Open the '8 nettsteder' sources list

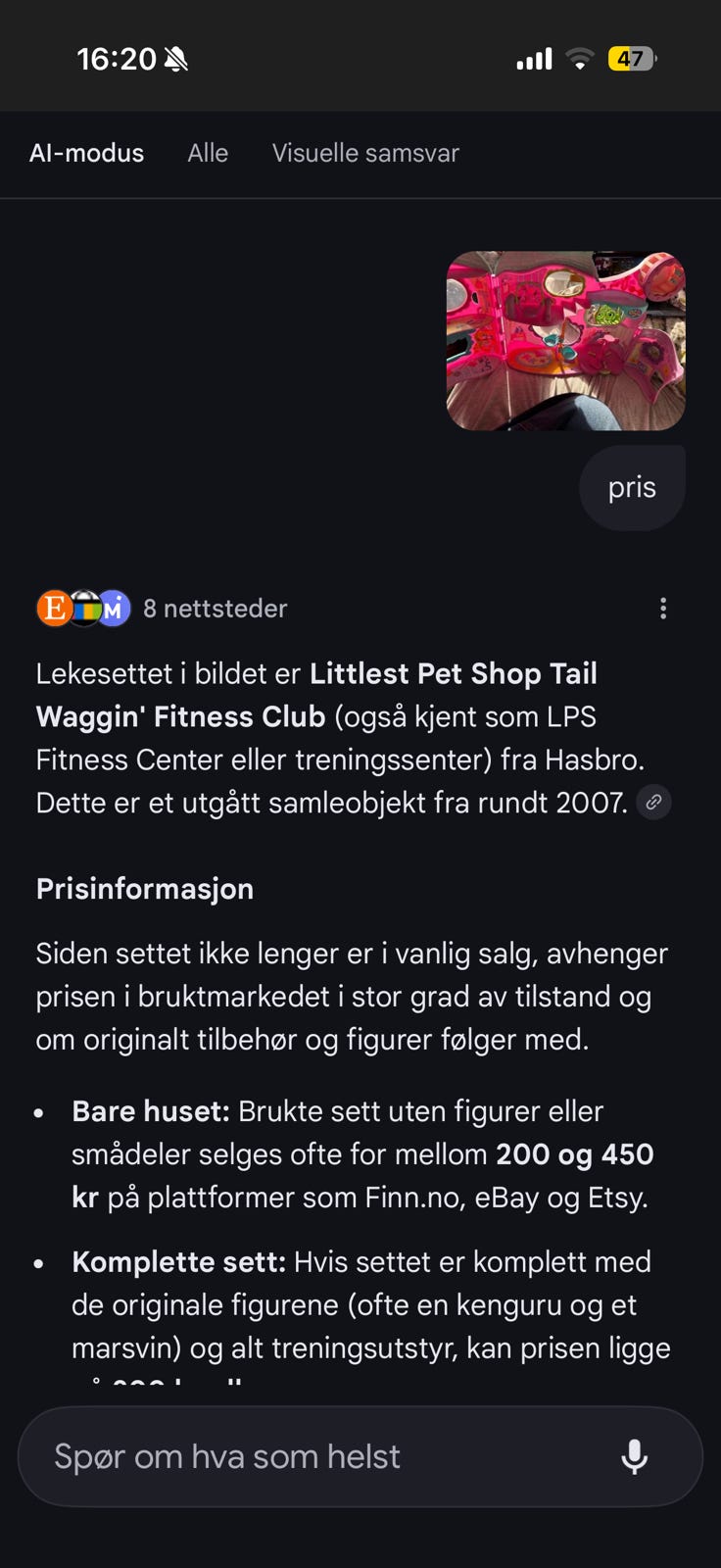(x=215, y=608)
